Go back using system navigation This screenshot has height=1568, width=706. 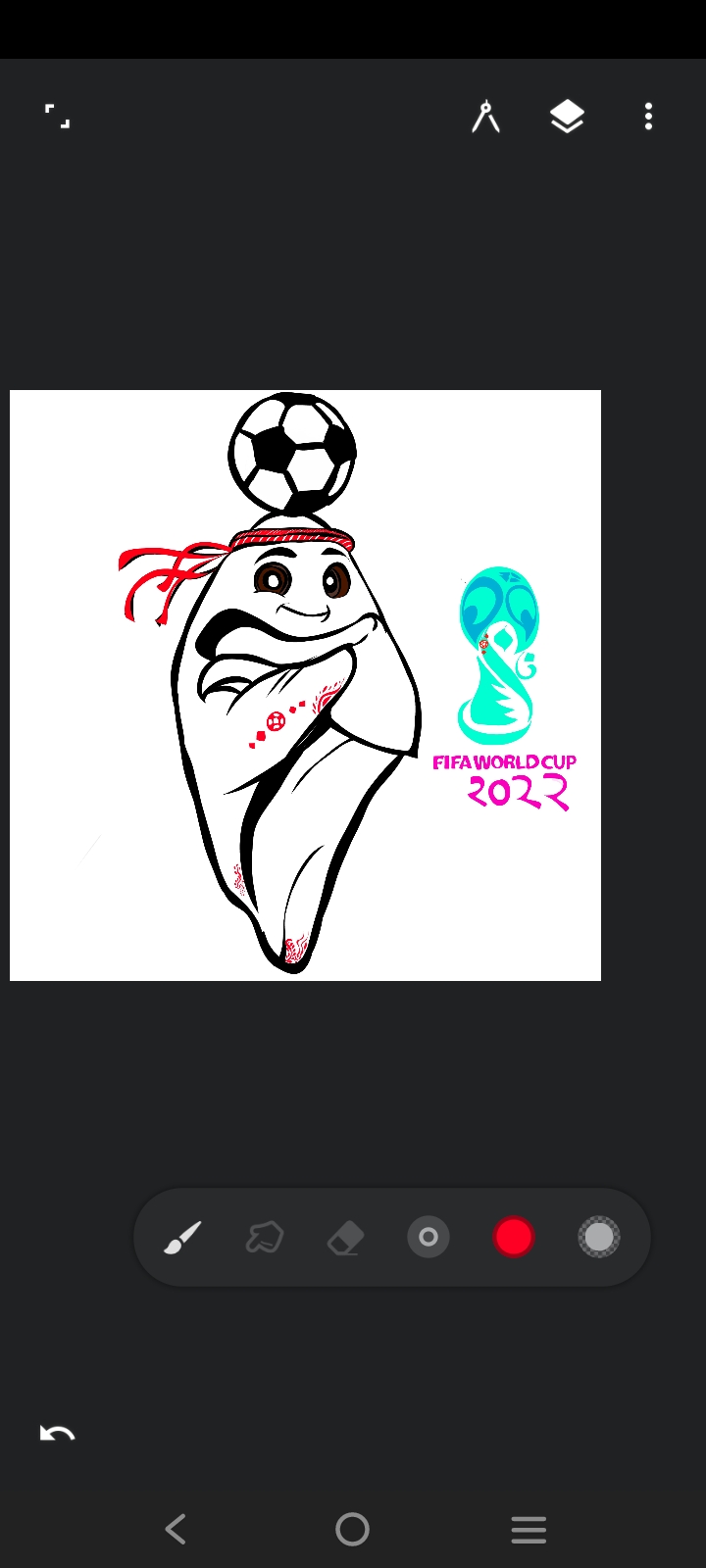176,1529
